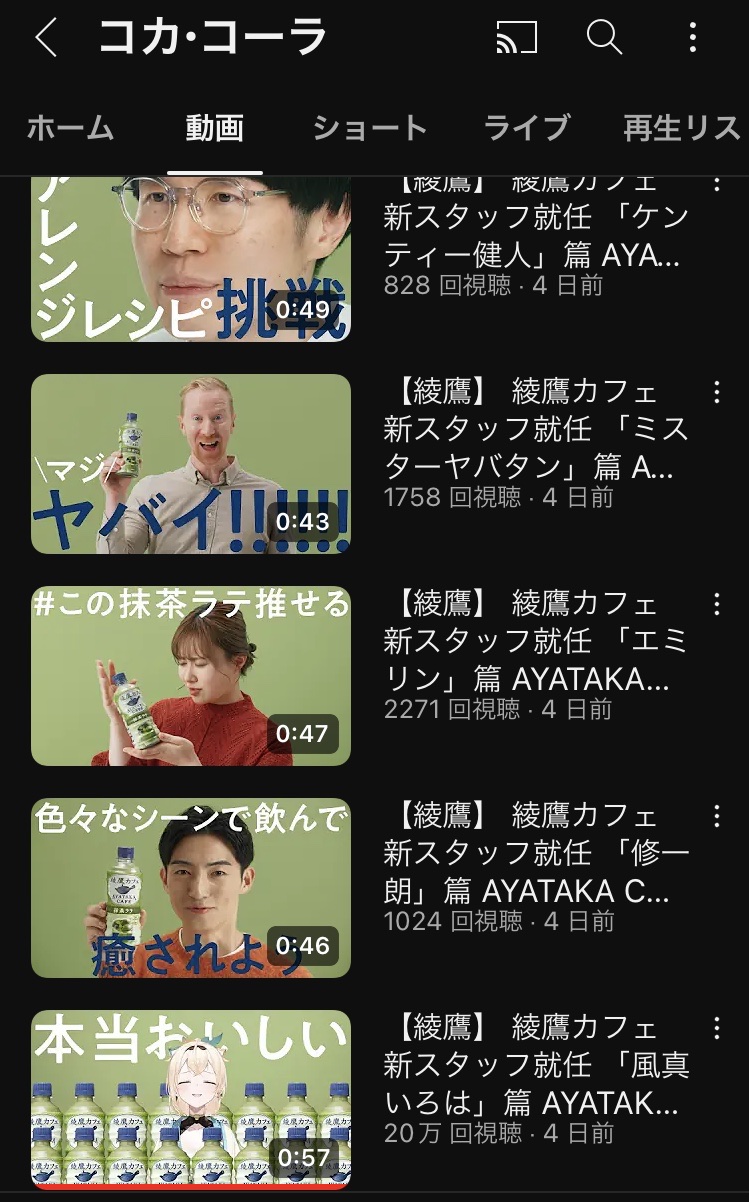749x1202 pixels.
Task: Go back from the コカ・コーラ channel
Action: coord(46,38)
